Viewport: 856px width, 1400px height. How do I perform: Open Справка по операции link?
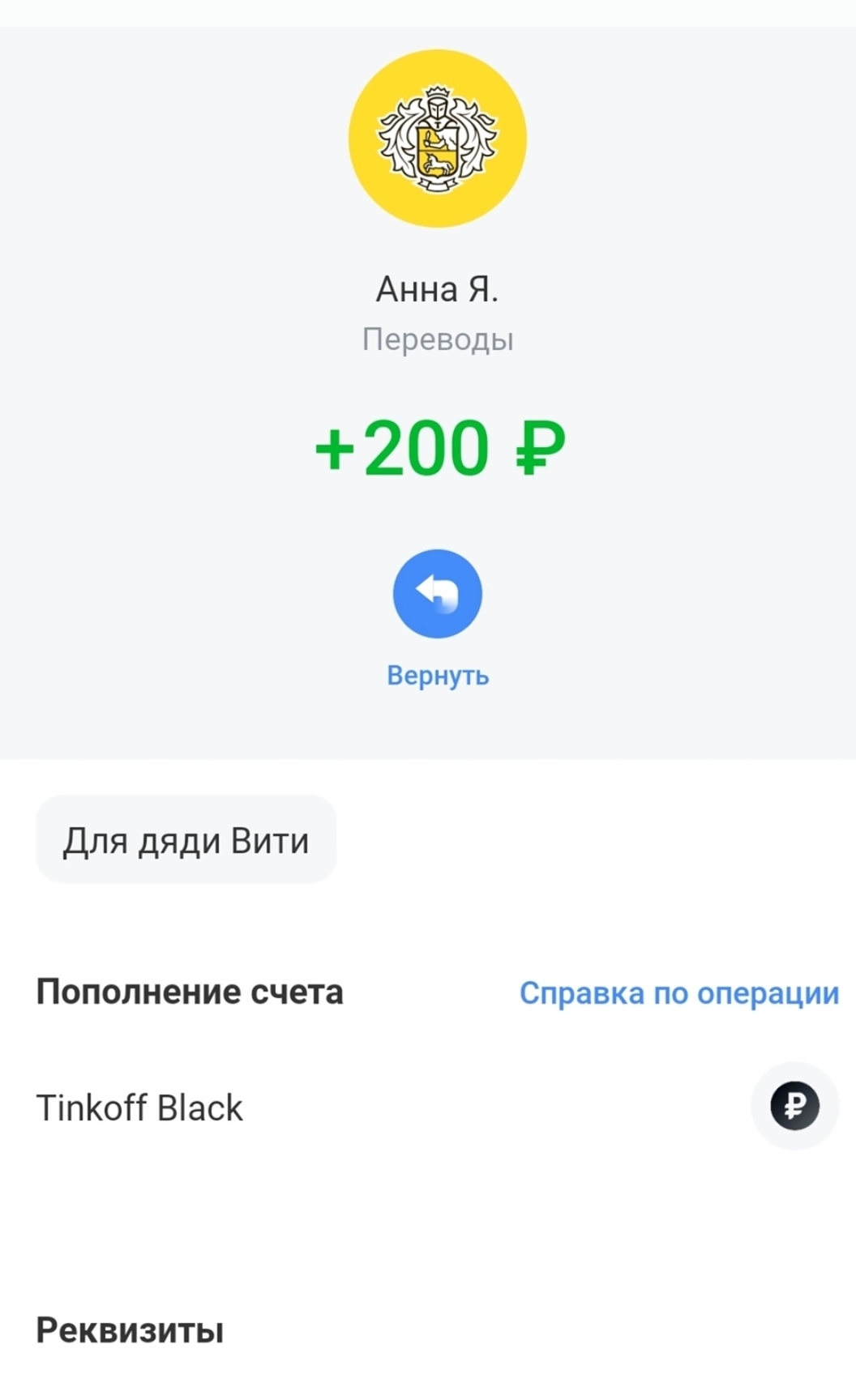click(679, 992)
